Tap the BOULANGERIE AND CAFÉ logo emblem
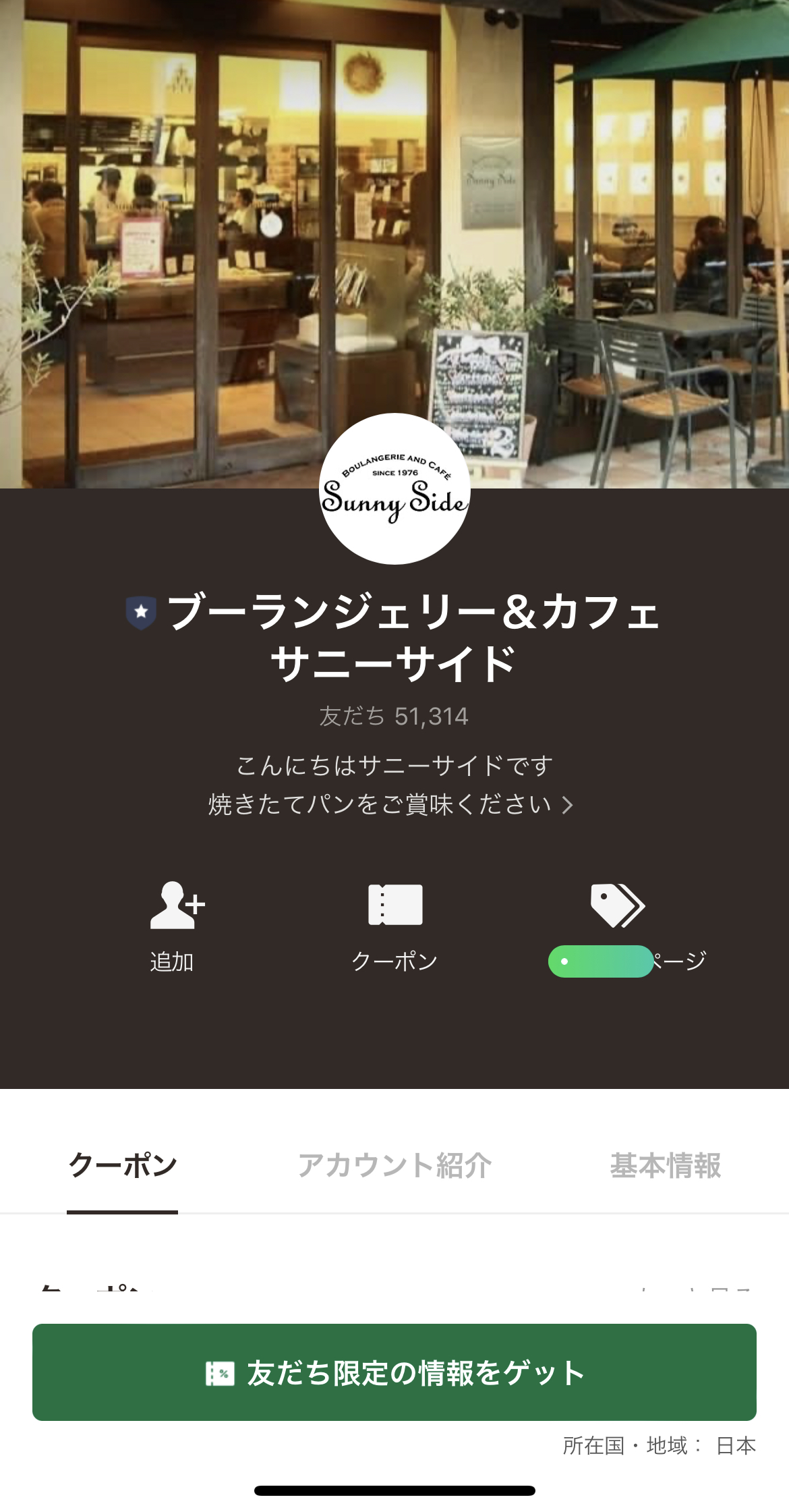The image size is (789, 1512). tap(394, 472)
